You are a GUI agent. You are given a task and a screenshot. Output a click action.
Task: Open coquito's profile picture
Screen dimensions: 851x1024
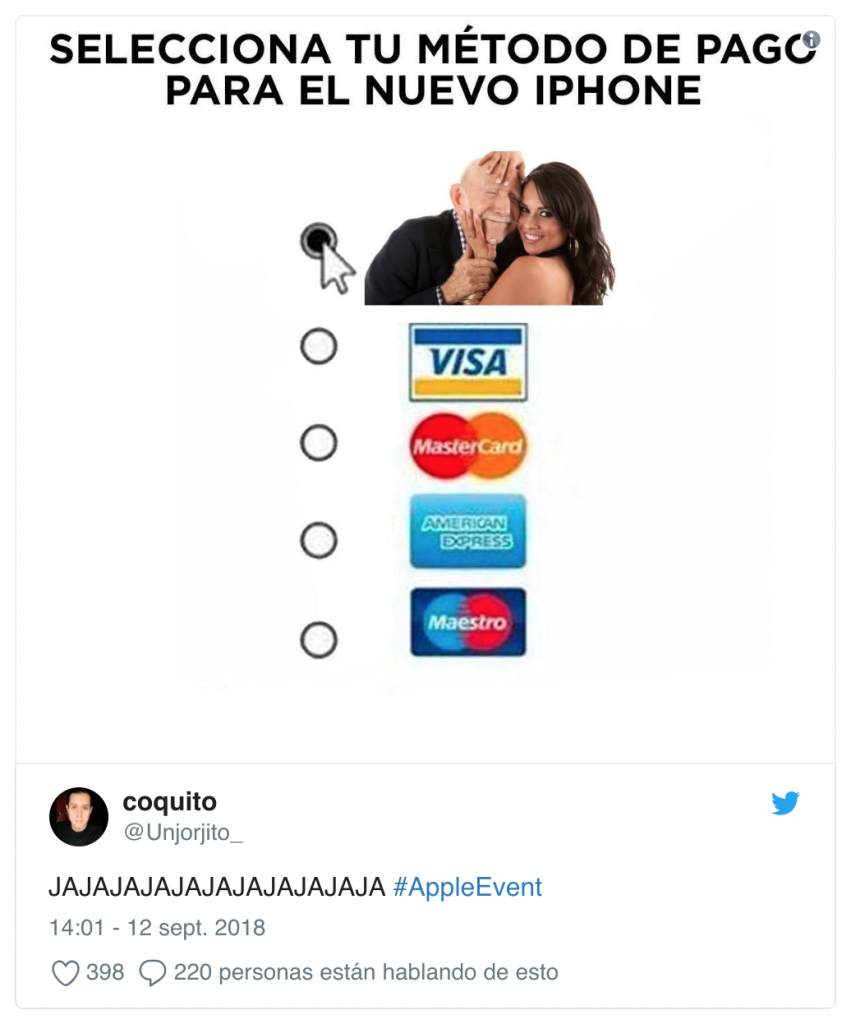tap(78, 816)
